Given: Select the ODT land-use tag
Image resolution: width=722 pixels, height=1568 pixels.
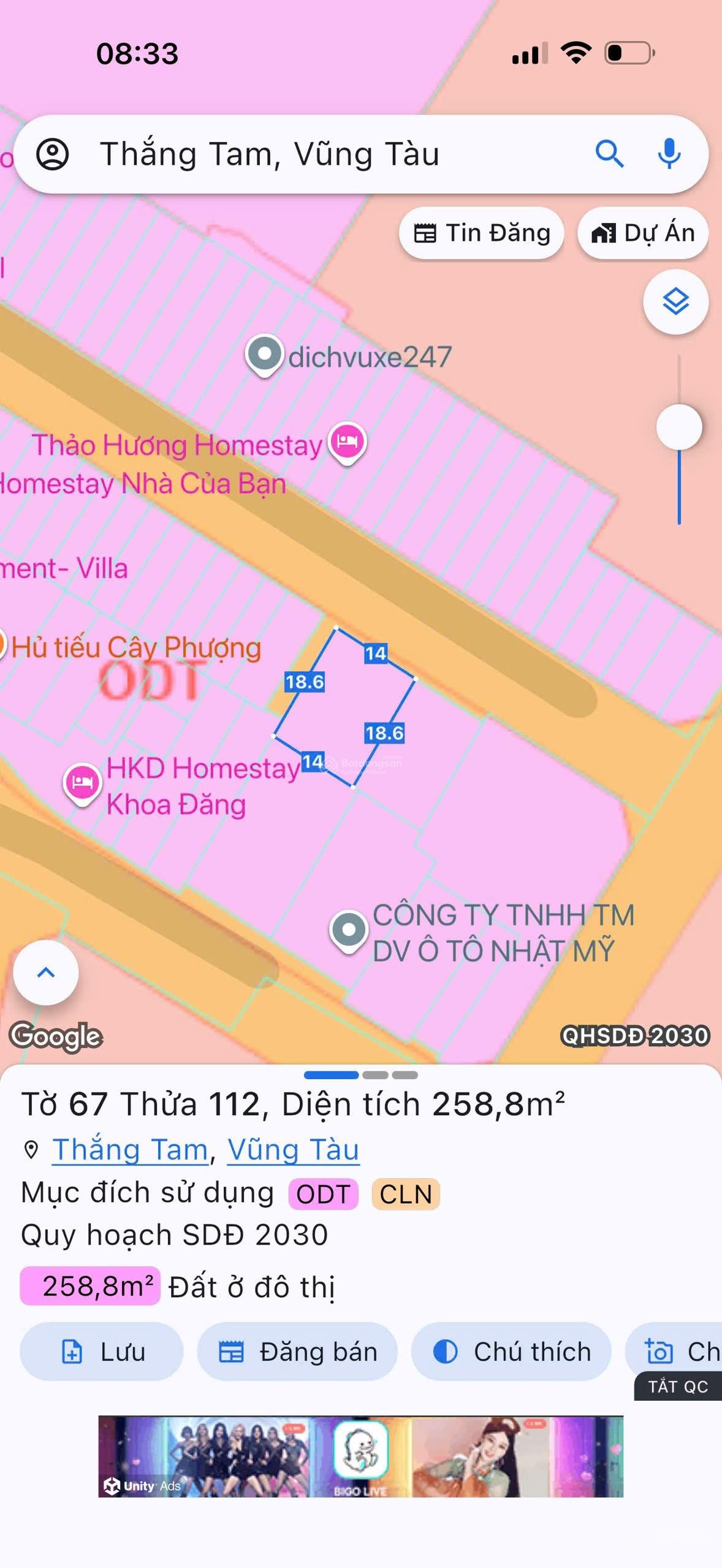Looking at the screenshot, I should (324, 1191).
